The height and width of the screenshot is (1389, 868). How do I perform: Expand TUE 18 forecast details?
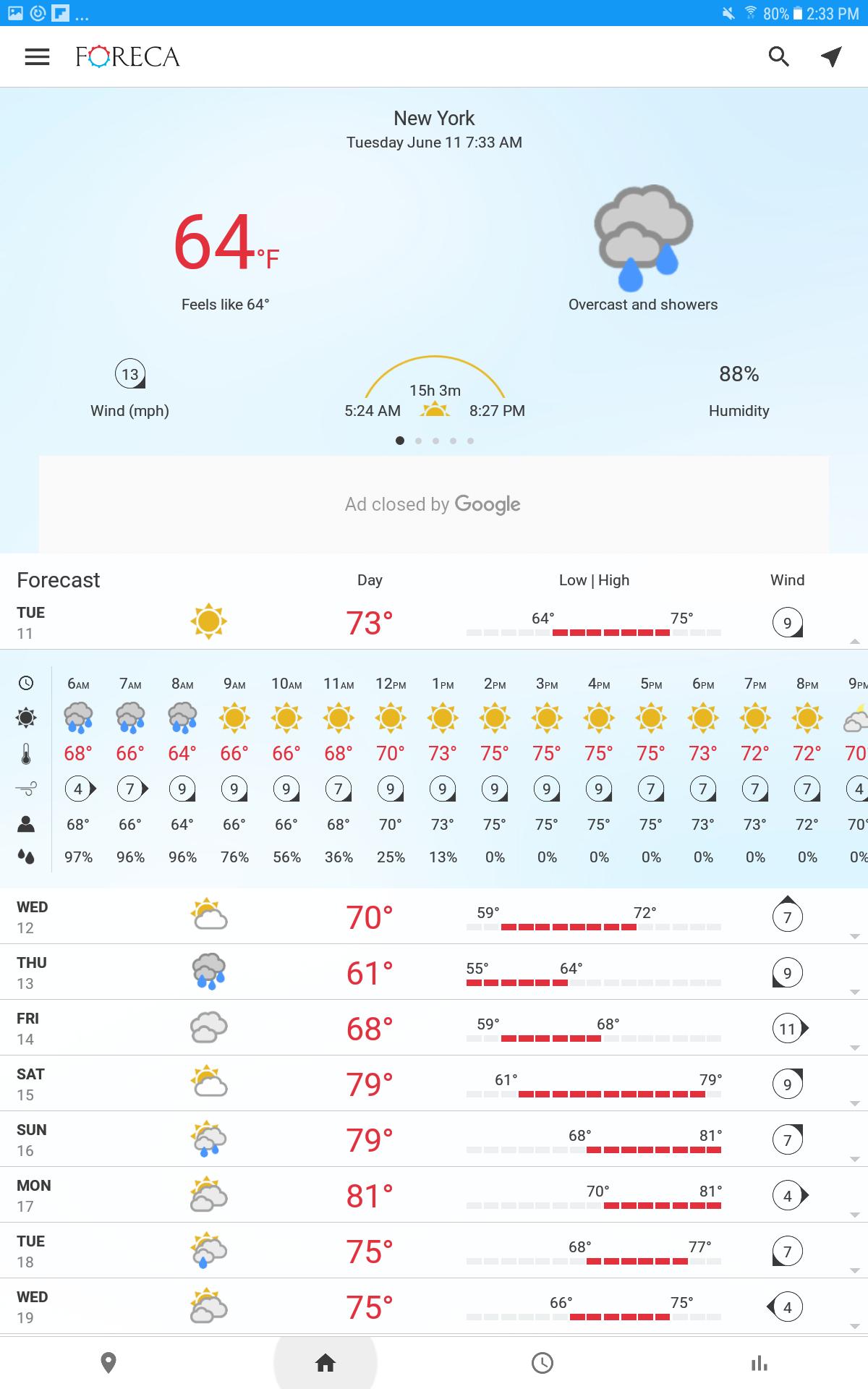click(434, 1251)
